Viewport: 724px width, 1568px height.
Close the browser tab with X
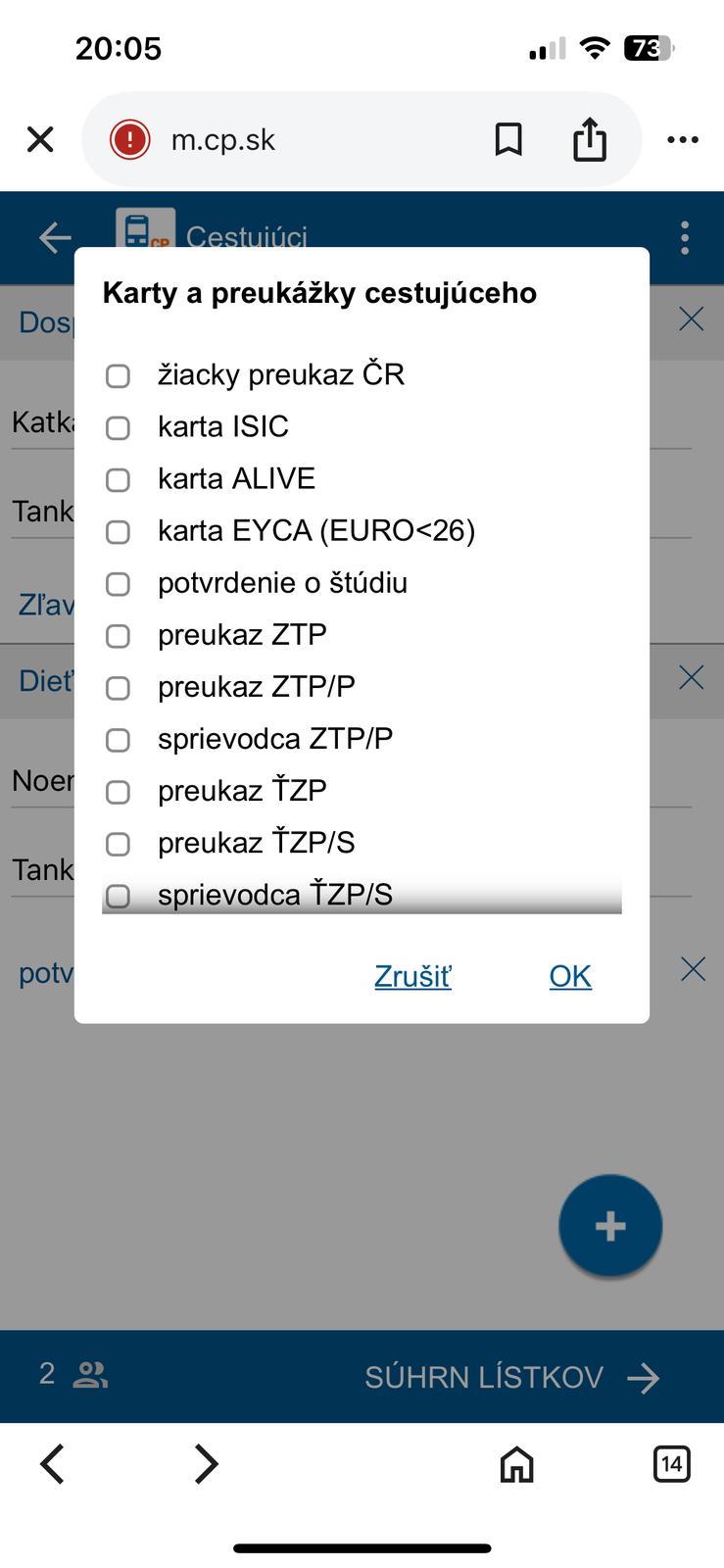coord(40,139)
